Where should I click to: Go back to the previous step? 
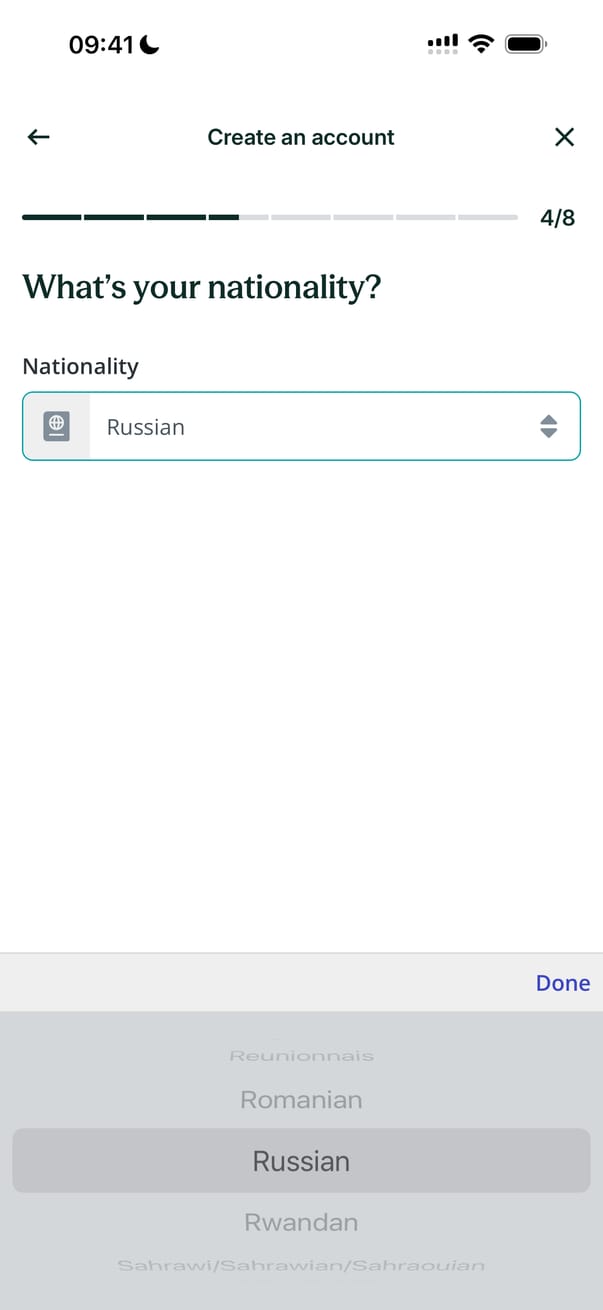38,137
